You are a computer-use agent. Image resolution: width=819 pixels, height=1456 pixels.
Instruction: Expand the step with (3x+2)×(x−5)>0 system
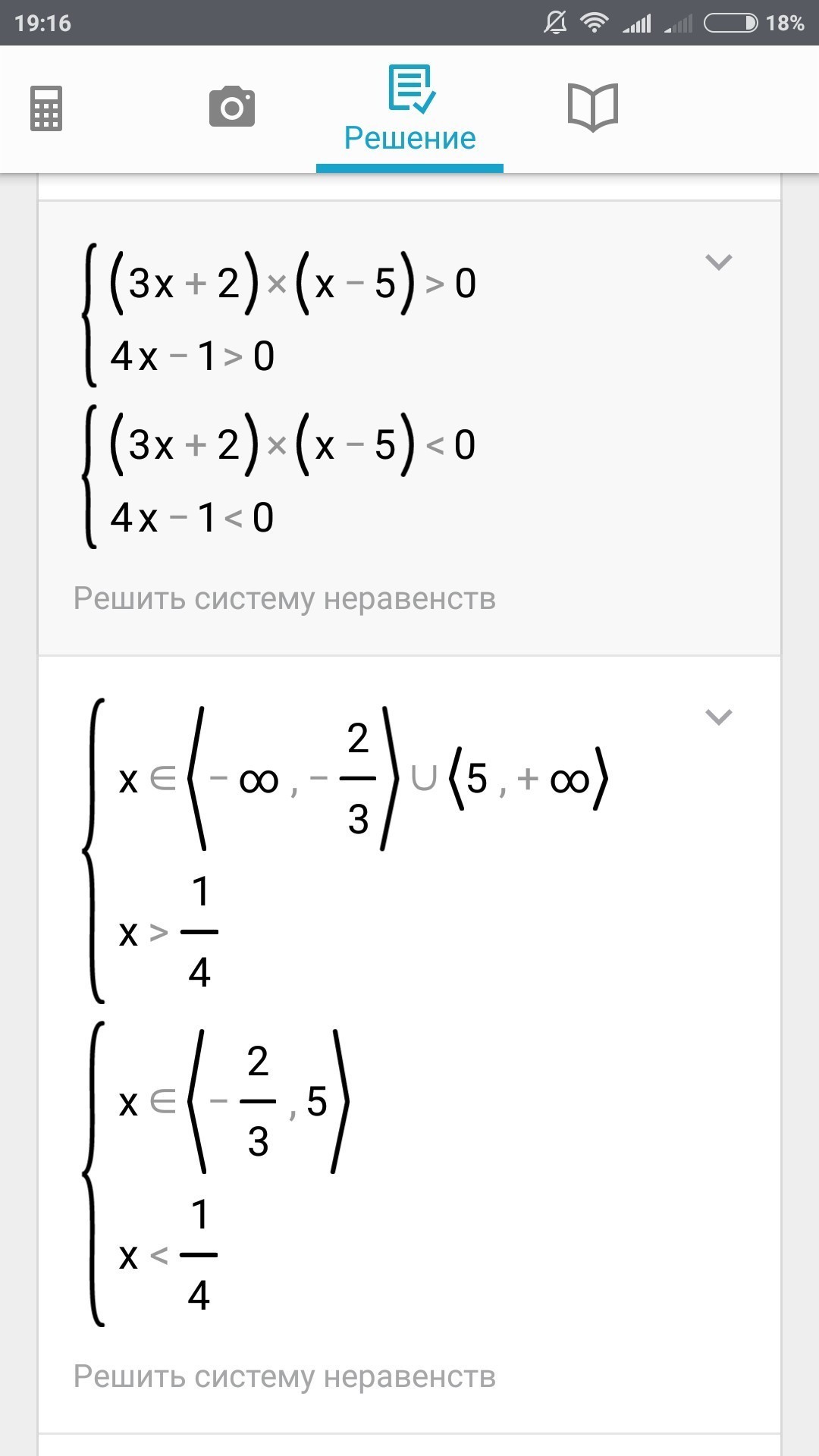tap(718, 262)
